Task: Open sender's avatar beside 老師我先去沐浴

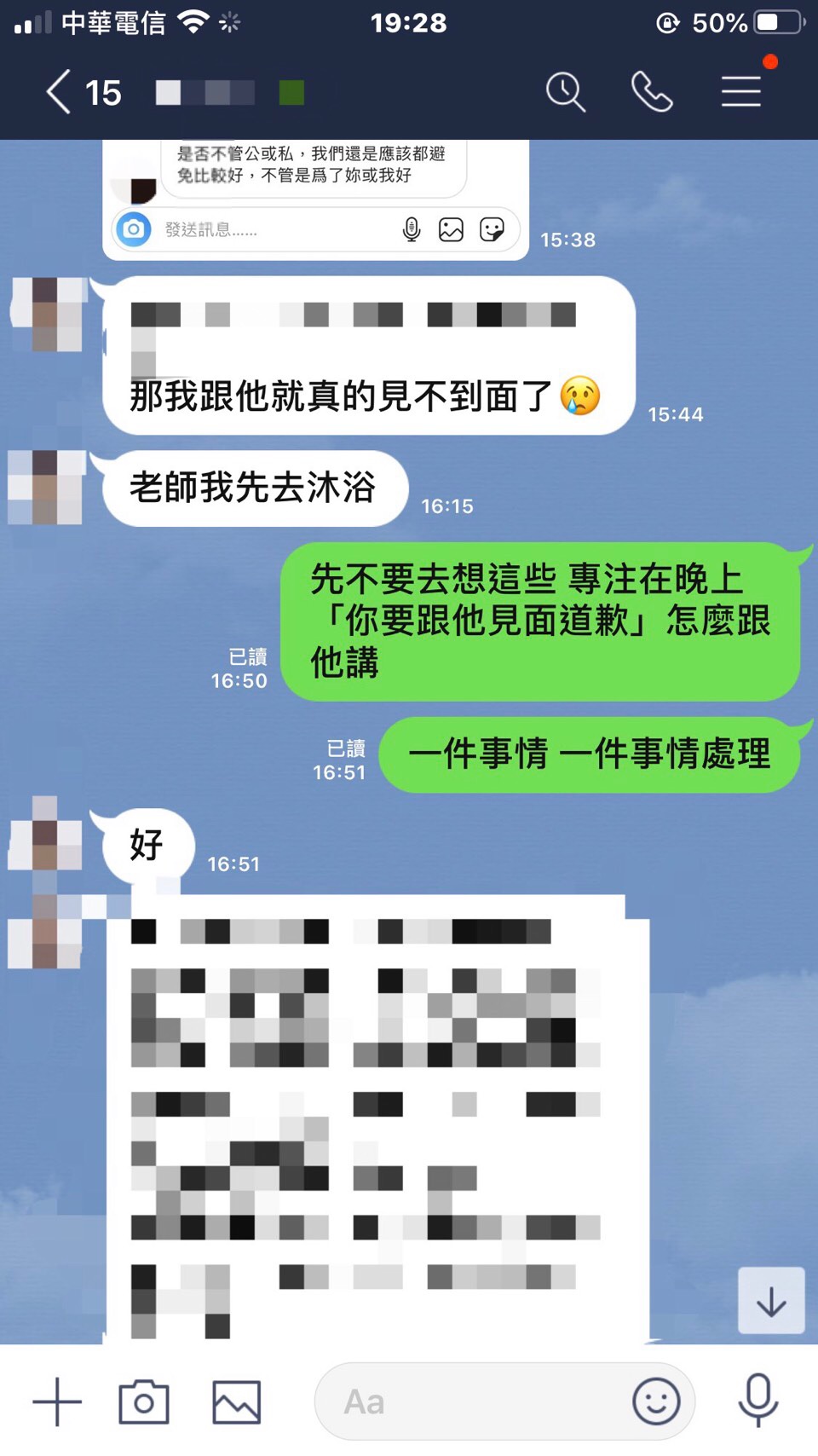Action: click(47, 488)
